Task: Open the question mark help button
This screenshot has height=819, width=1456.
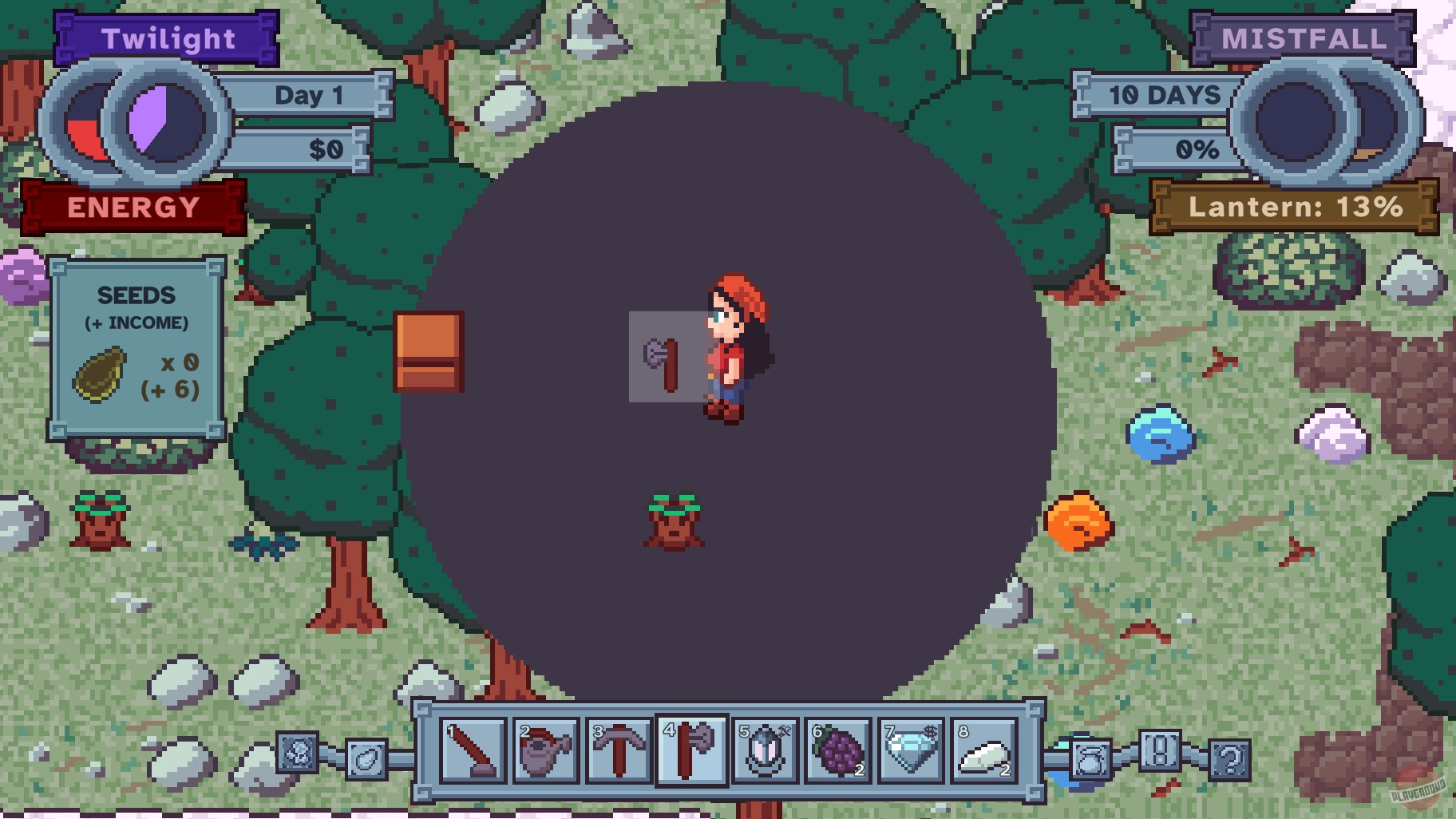Action: [1230, 758]
